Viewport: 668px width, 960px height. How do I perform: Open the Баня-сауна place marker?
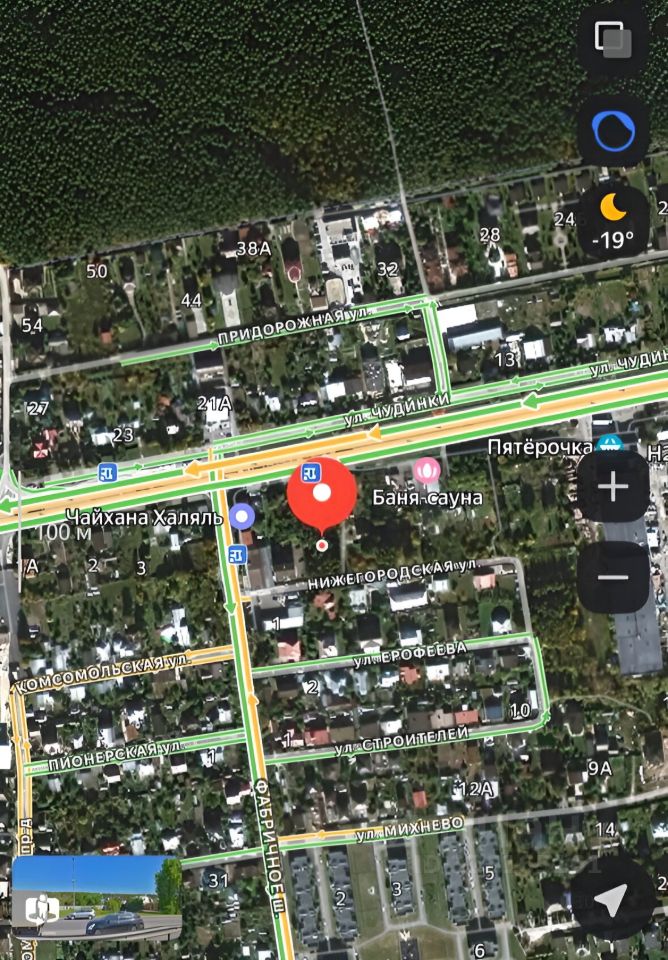(x=427, y=470)
